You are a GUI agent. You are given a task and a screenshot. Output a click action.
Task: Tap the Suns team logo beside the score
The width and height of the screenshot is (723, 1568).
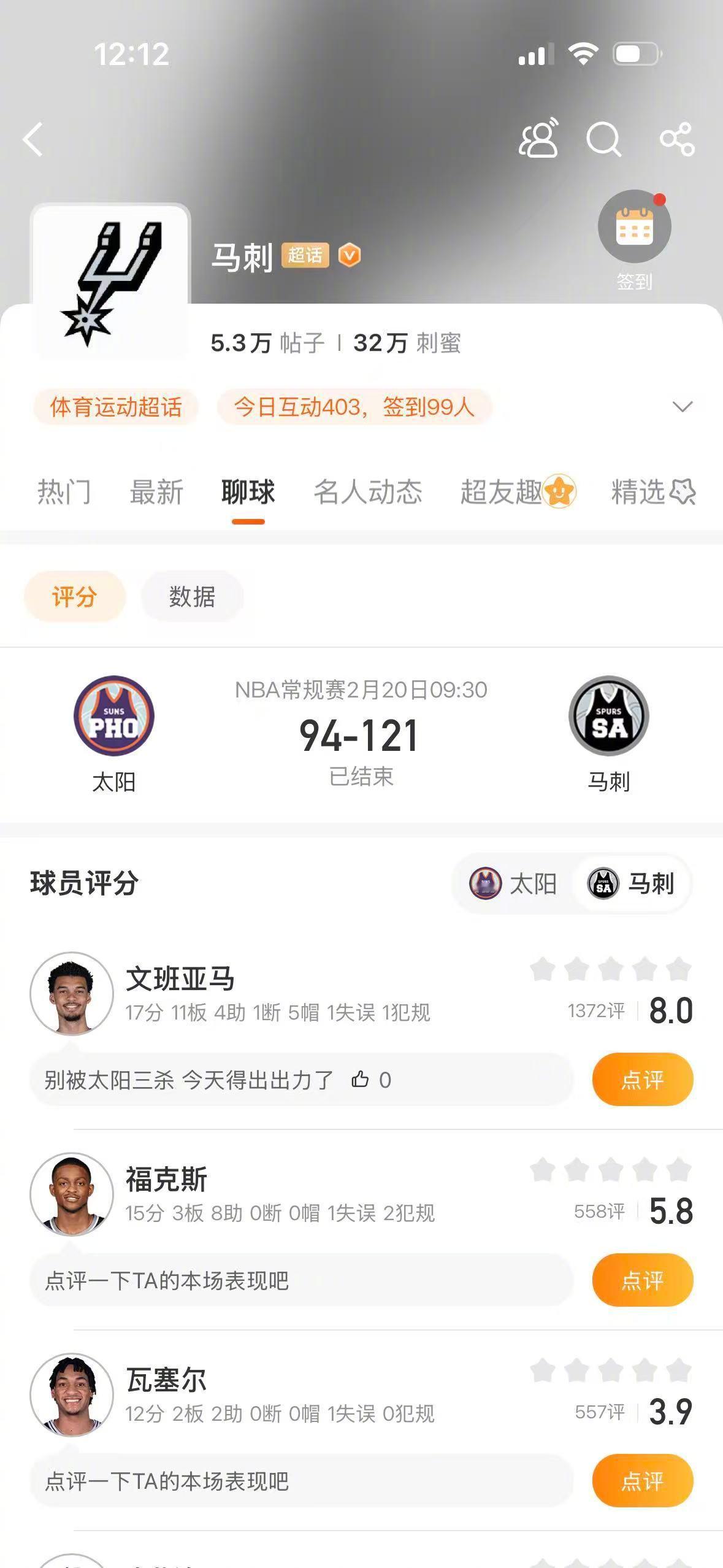[x=114, y=716]
